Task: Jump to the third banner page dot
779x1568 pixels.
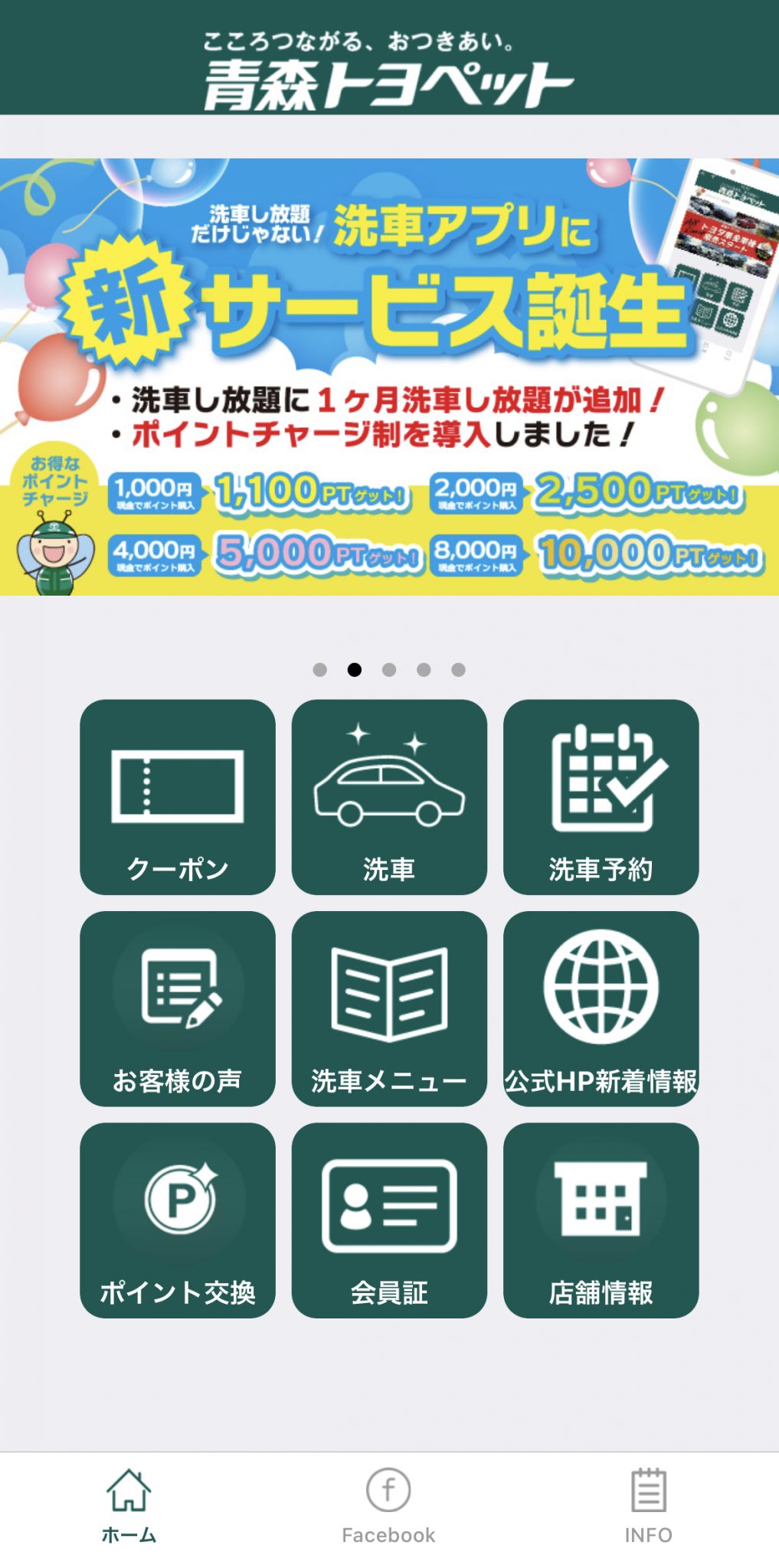Action: (389, 670)
